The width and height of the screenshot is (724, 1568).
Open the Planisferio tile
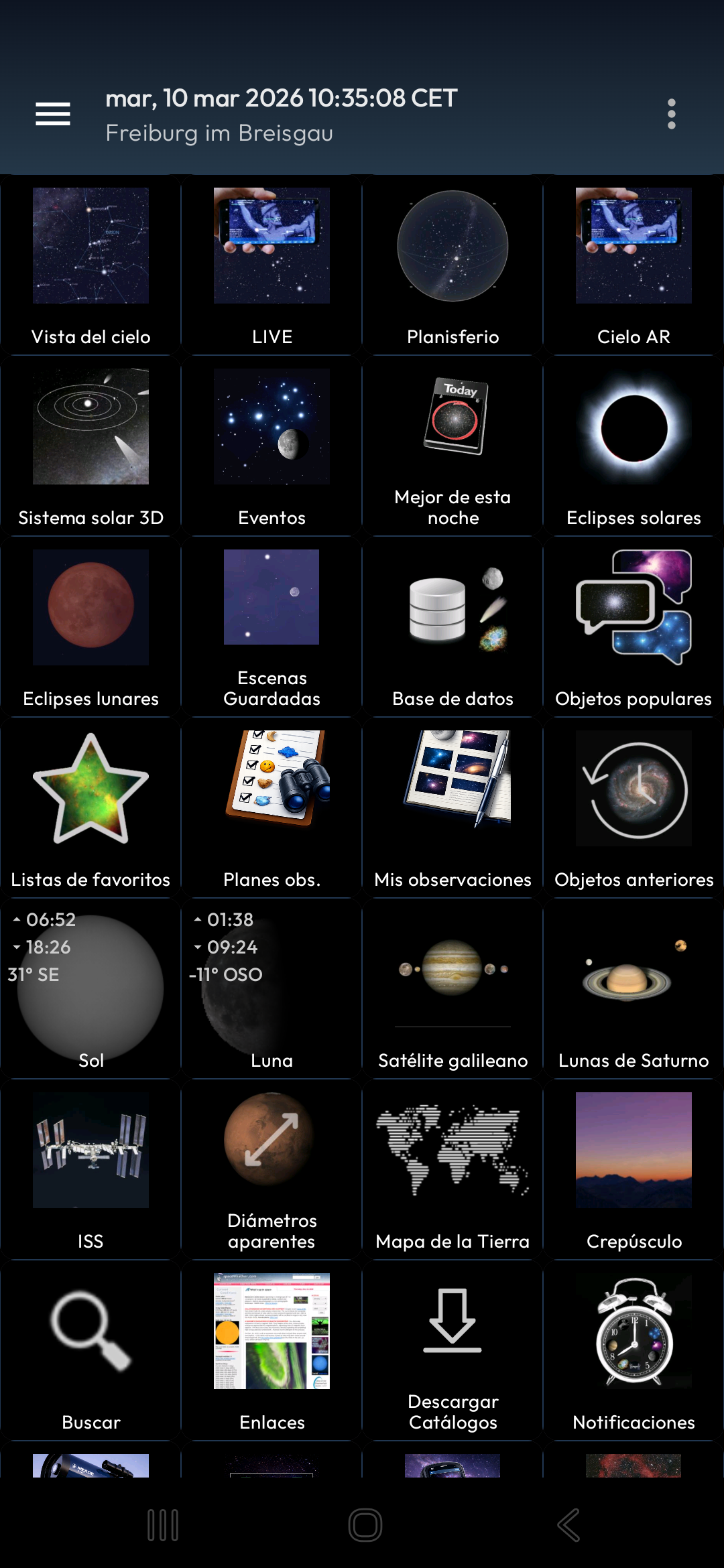click(x=452, y=265)
